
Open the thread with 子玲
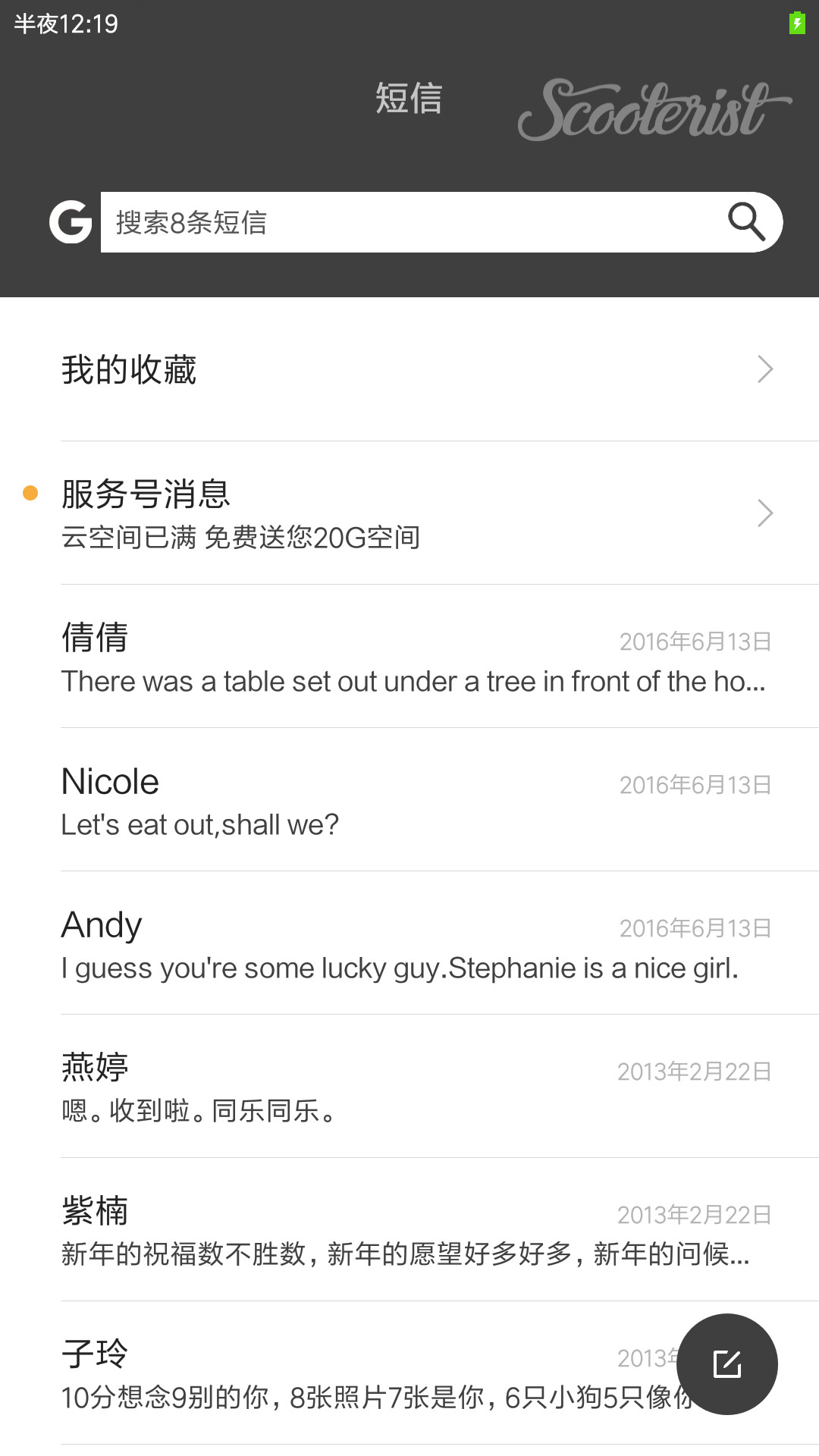point(341,1373)
